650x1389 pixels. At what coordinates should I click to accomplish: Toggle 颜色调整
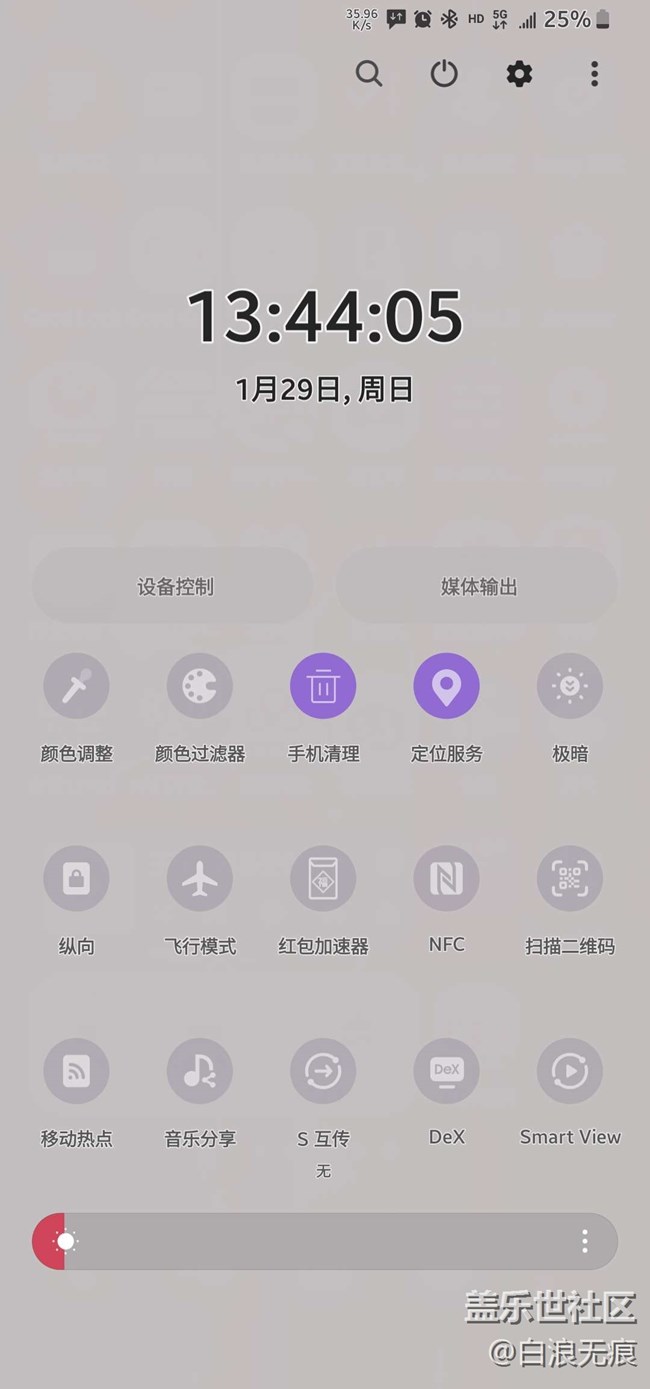point(76,686)
